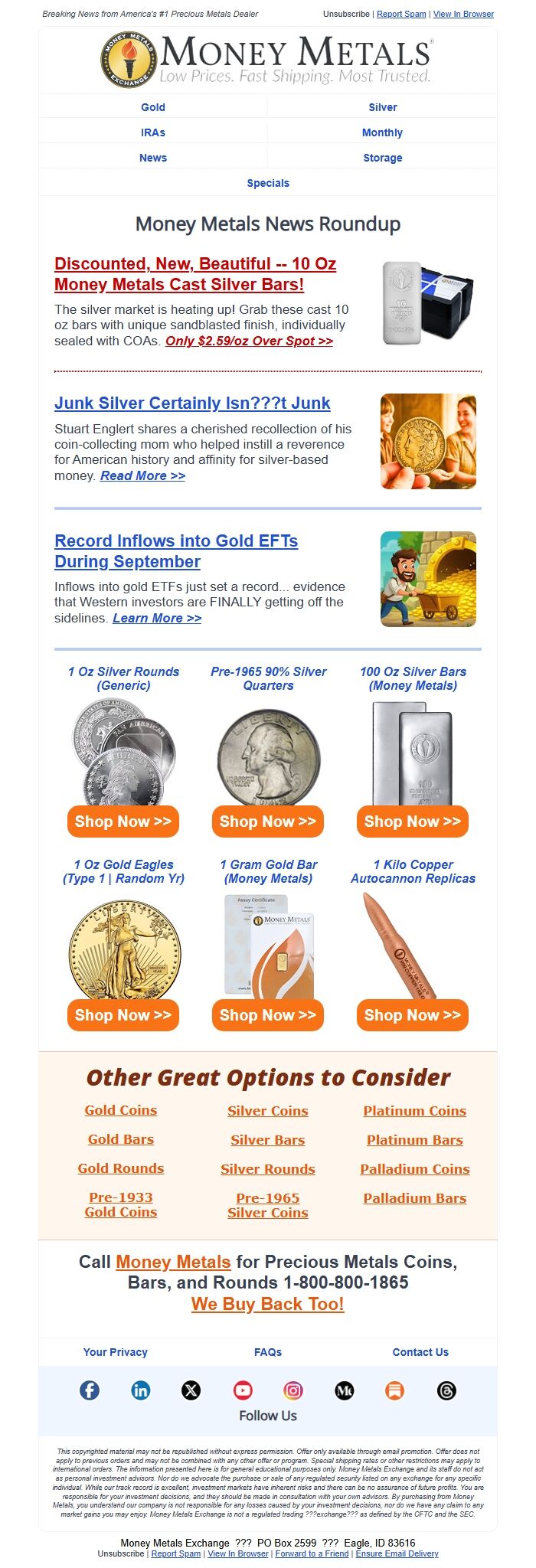Tap Read More on Junk Silver article

(x=142, y=475)
